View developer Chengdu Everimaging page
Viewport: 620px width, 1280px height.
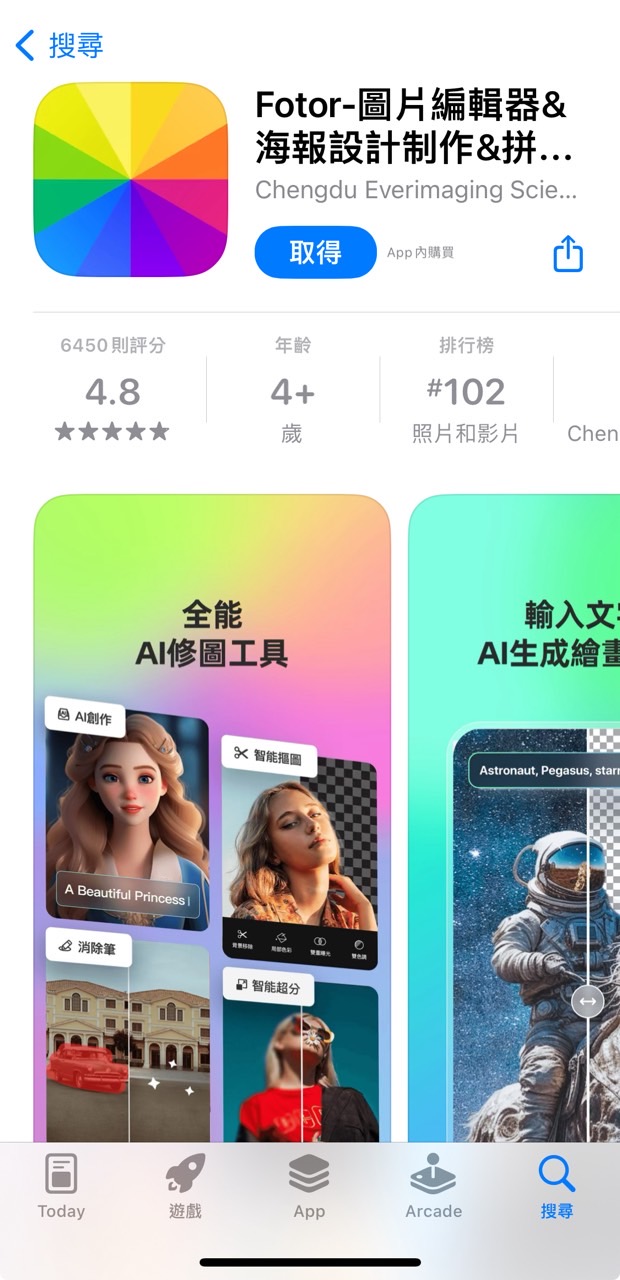click(x=415, y=190)
